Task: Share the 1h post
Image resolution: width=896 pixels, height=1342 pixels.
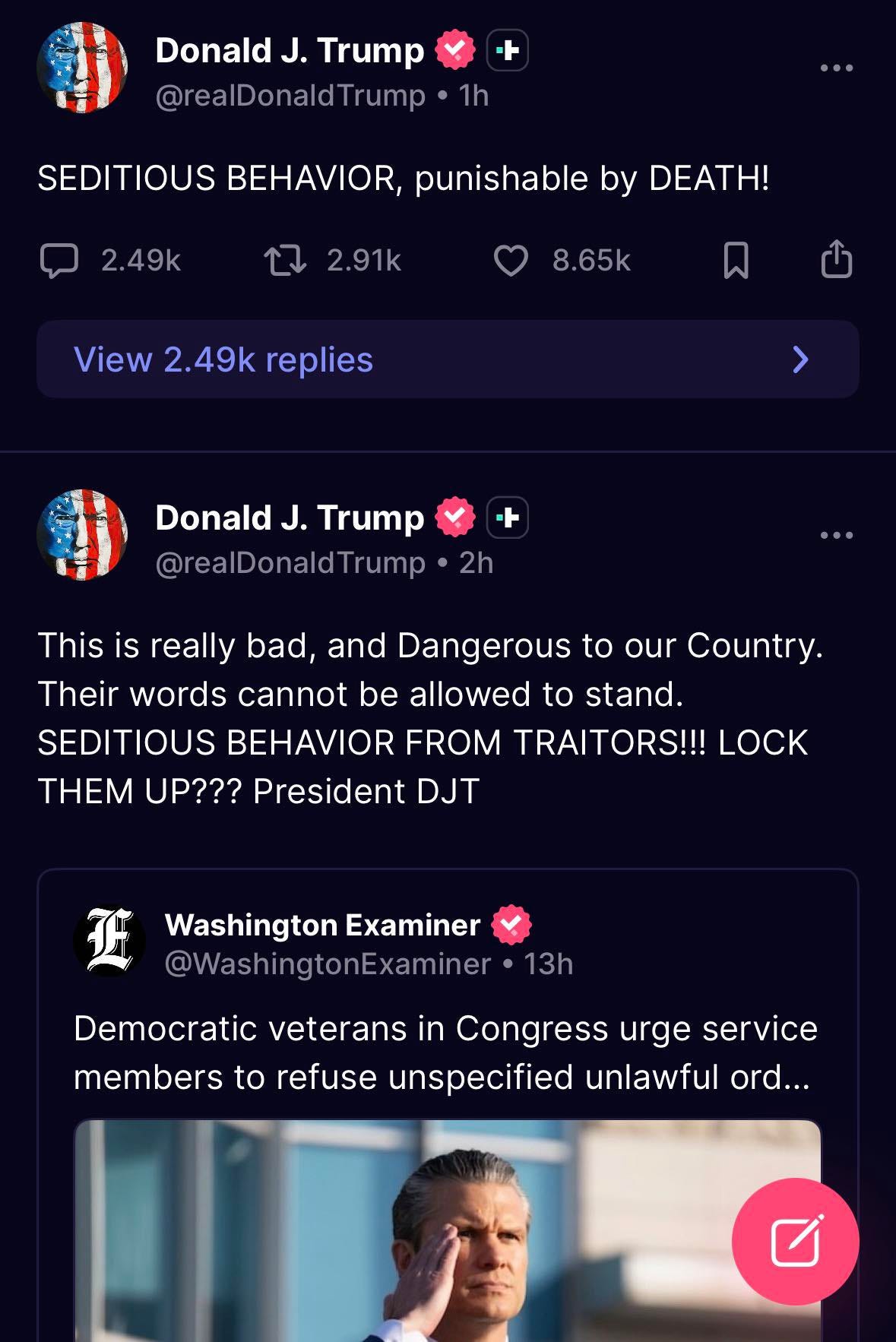Action: [836, 259]
